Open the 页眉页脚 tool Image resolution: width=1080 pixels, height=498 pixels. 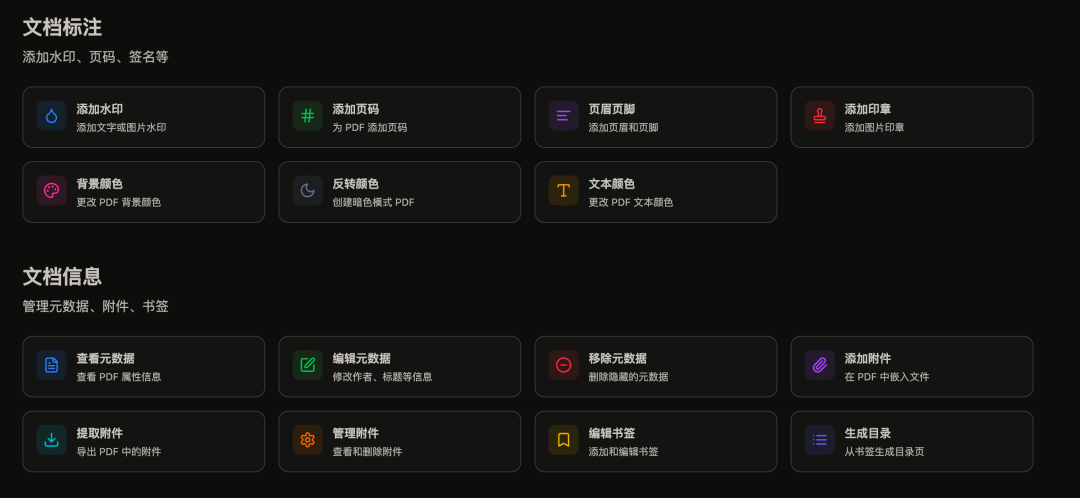655,117
